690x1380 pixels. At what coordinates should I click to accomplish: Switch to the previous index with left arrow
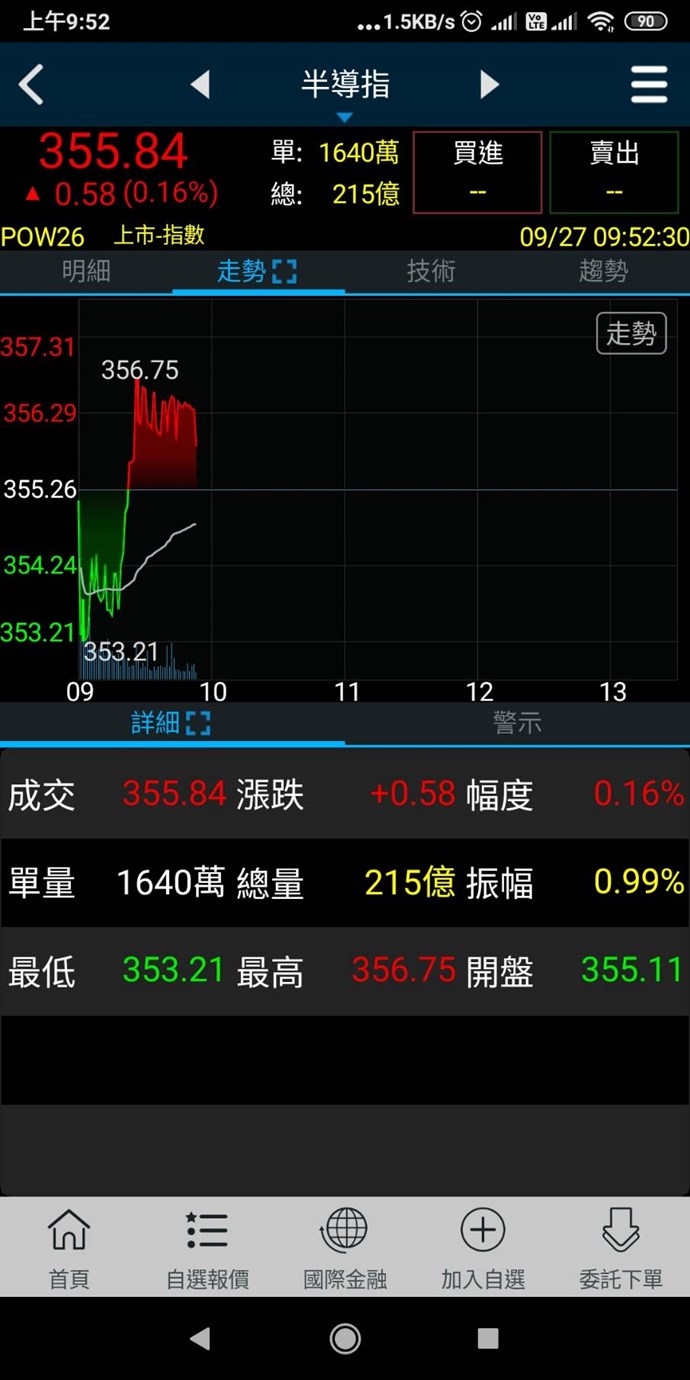coord(200,85)
